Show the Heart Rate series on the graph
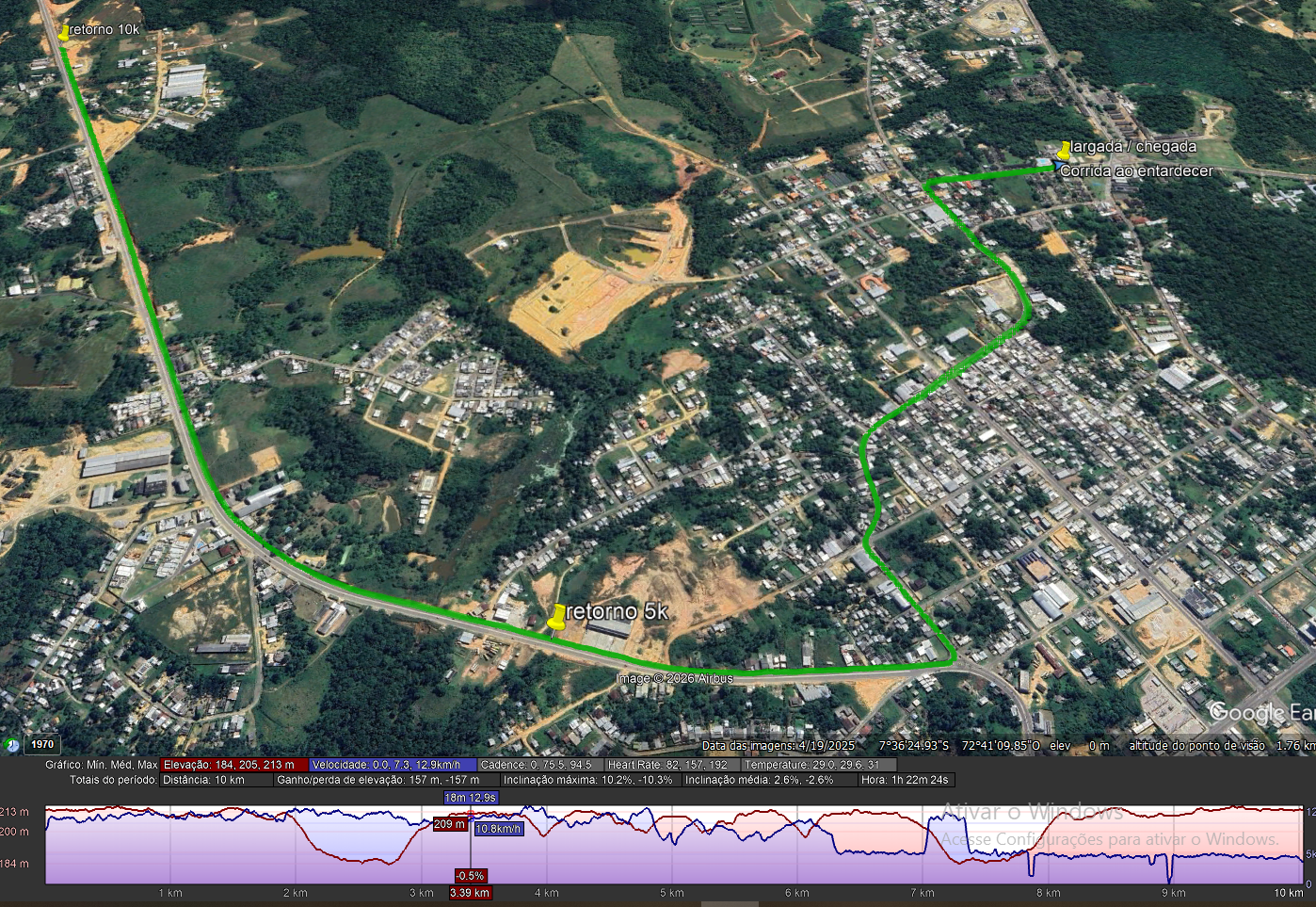Screen dimensions: 1316x907 pos(667,765)
